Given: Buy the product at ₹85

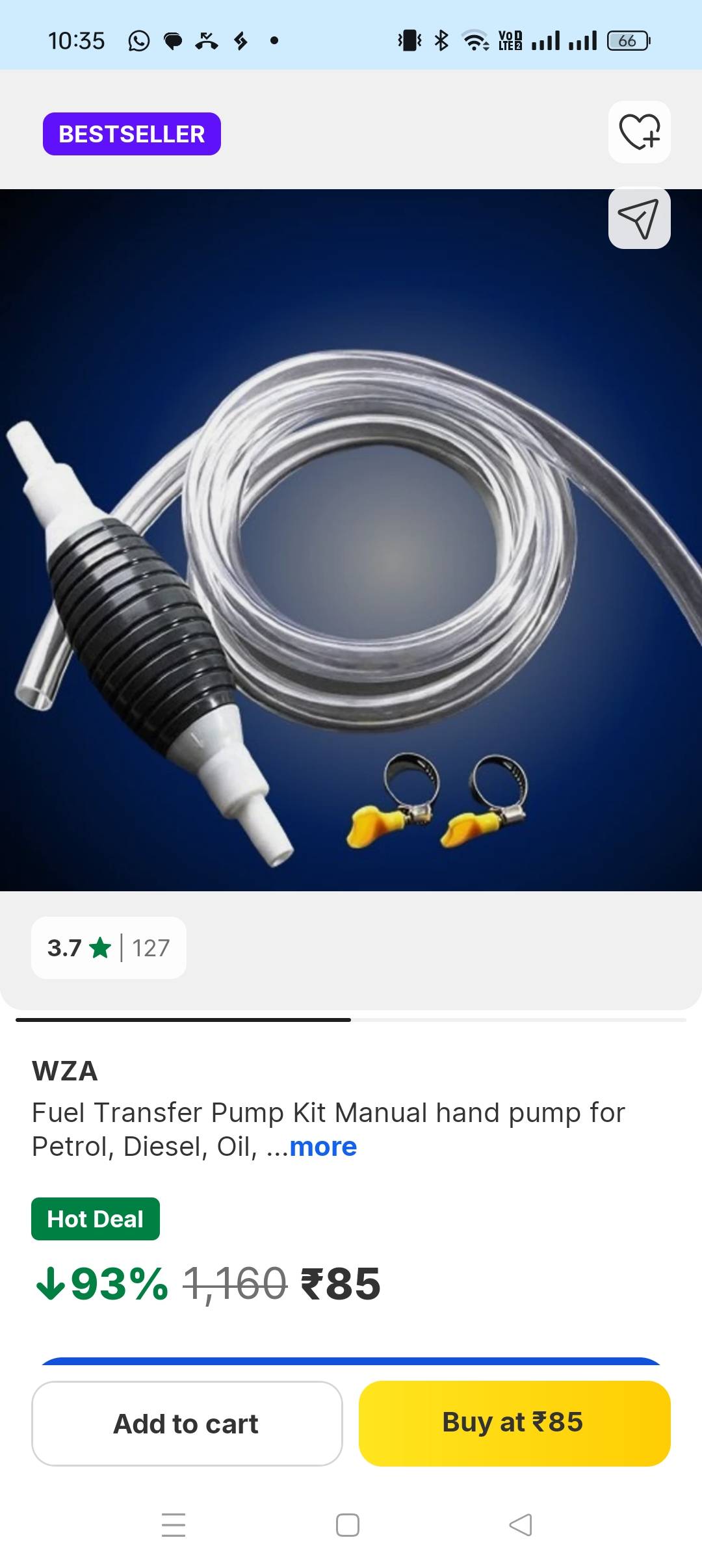Looking at the screenshot, I should tap(513, 1423).
